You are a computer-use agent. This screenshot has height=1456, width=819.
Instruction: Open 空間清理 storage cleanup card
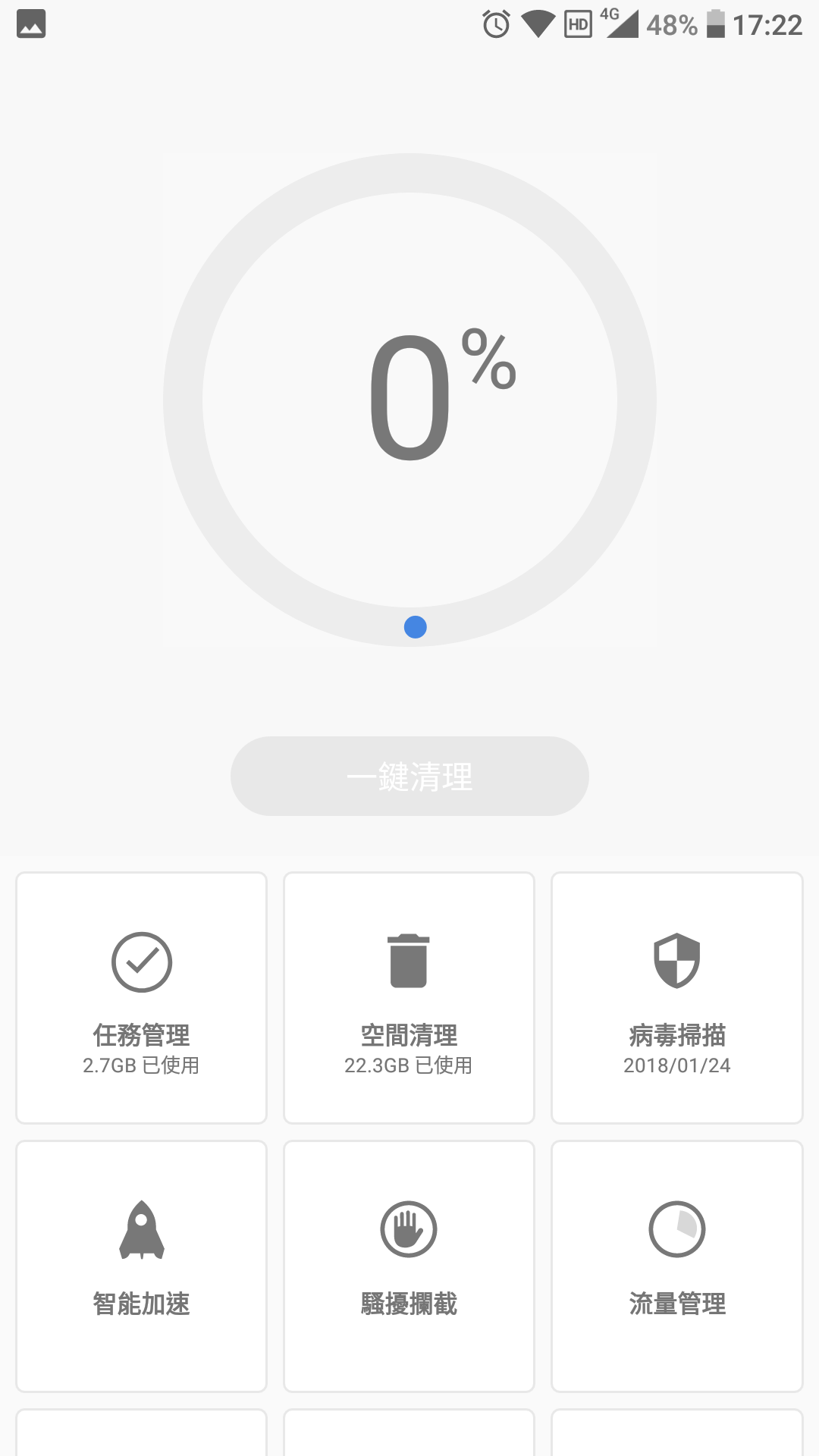coord(409,998)
